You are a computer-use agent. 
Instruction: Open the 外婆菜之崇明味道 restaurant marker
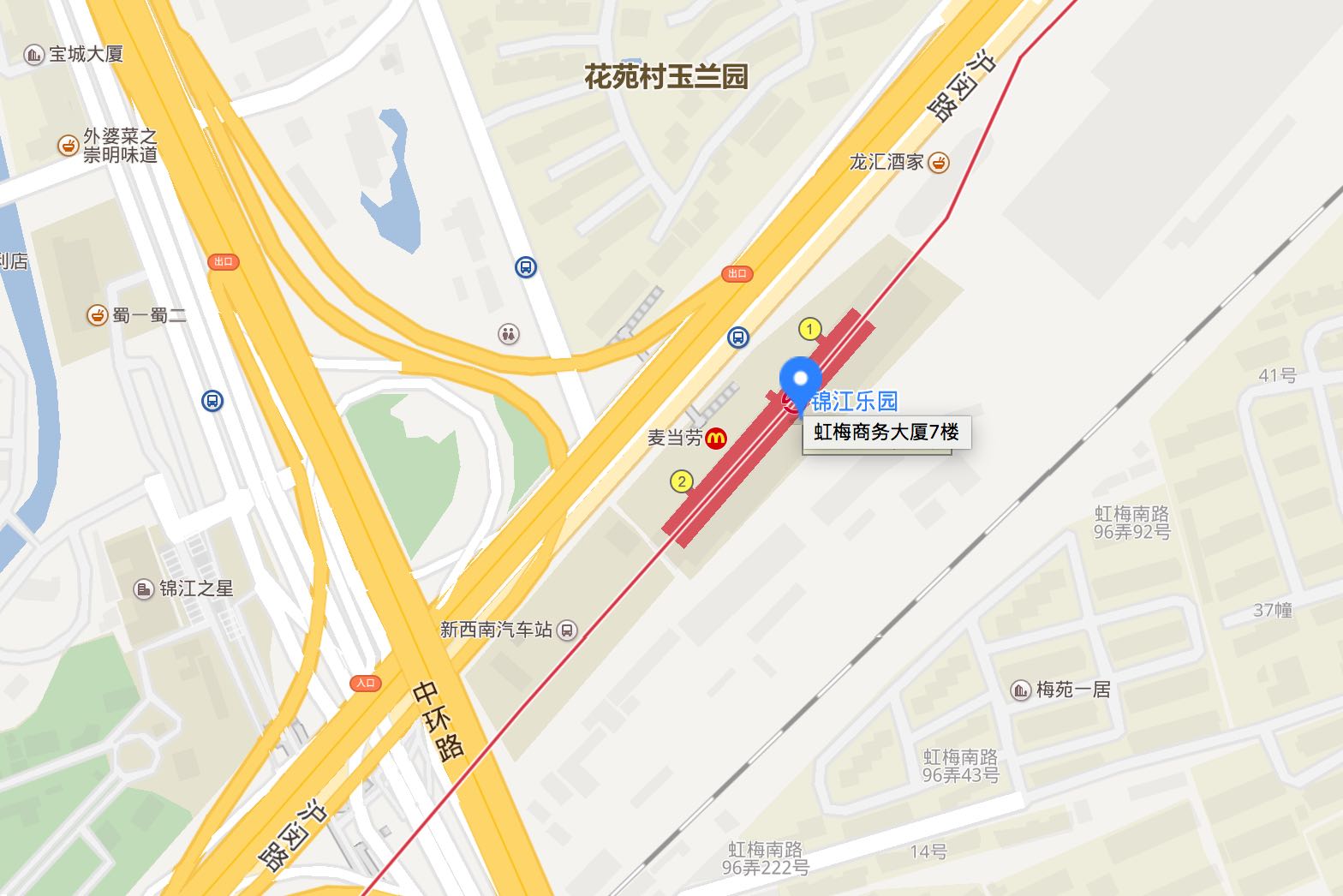pyautogui.click(x=69, y=146)
